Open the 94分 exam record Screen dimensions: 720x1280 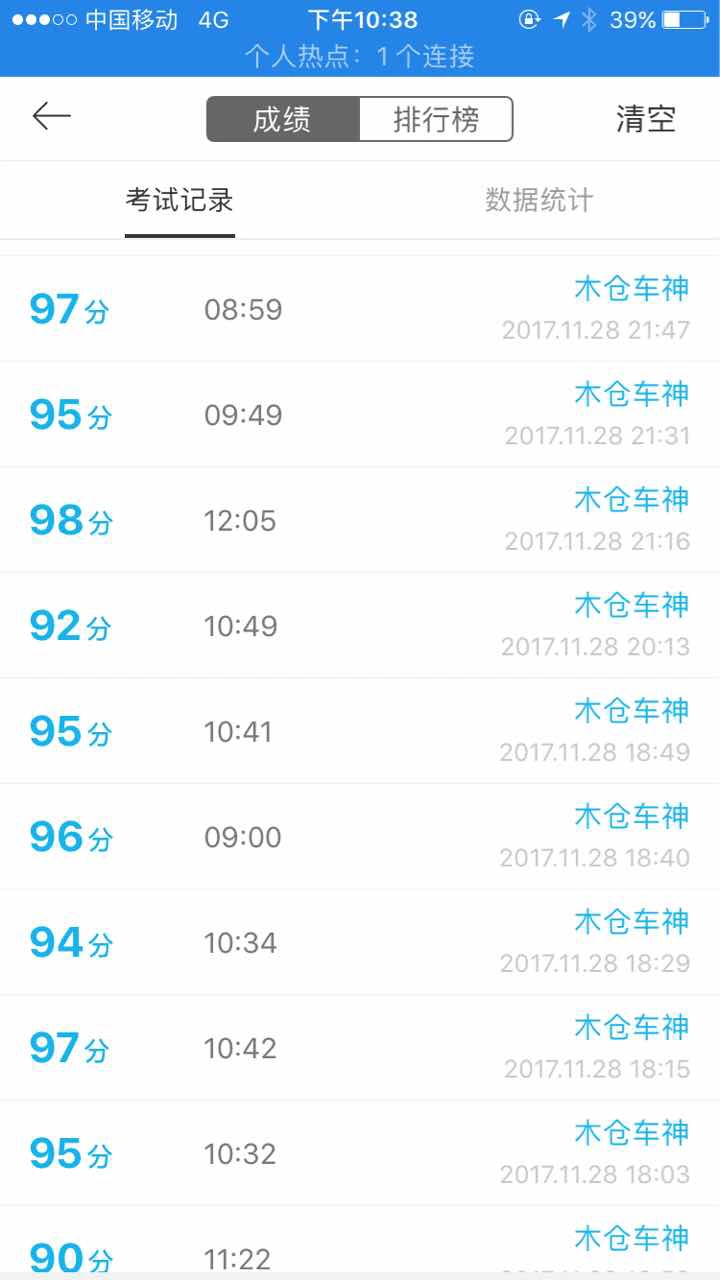click(360, 943)
